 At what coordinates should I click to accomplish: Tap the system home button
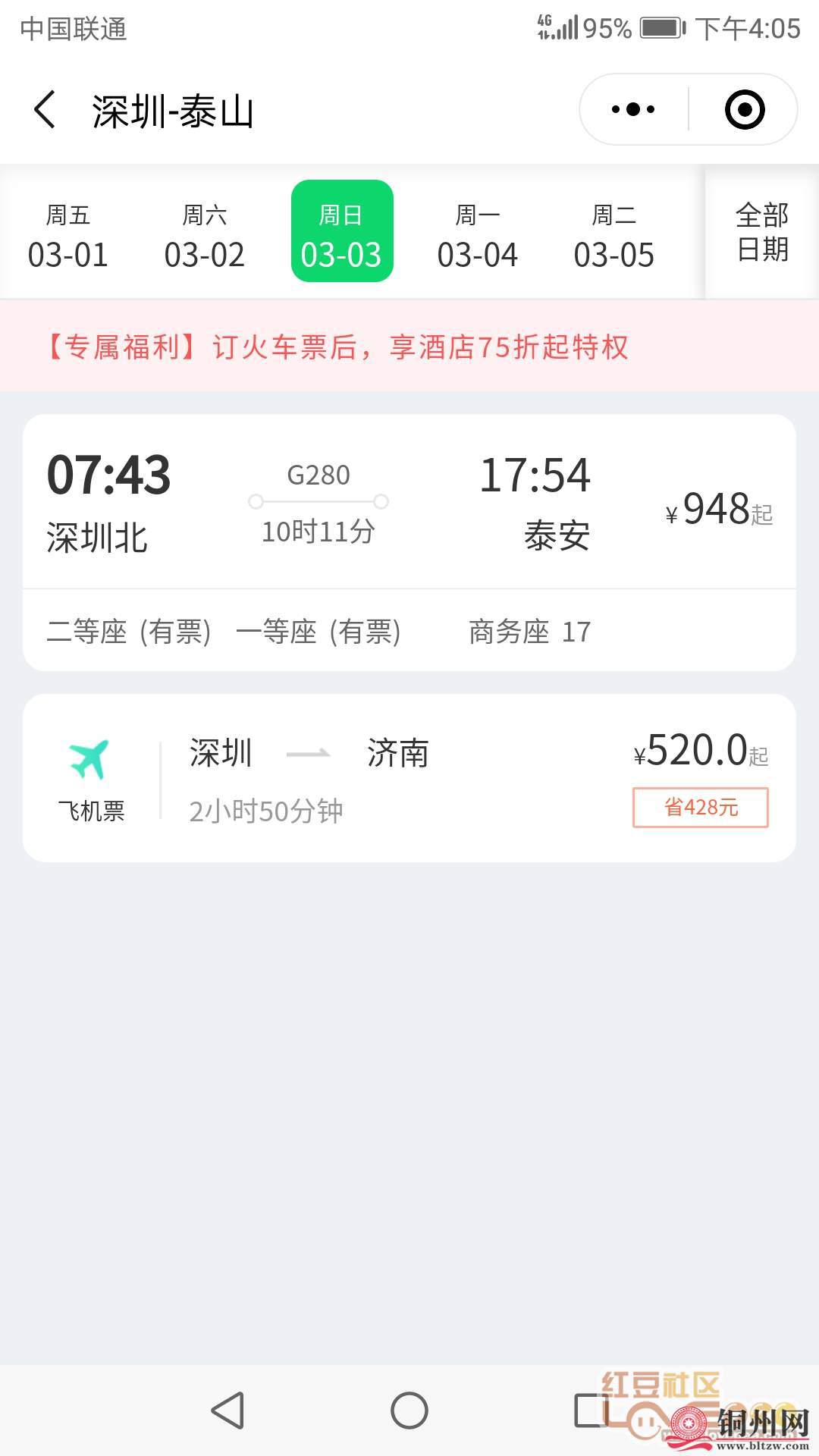(x=409, y=1411)
